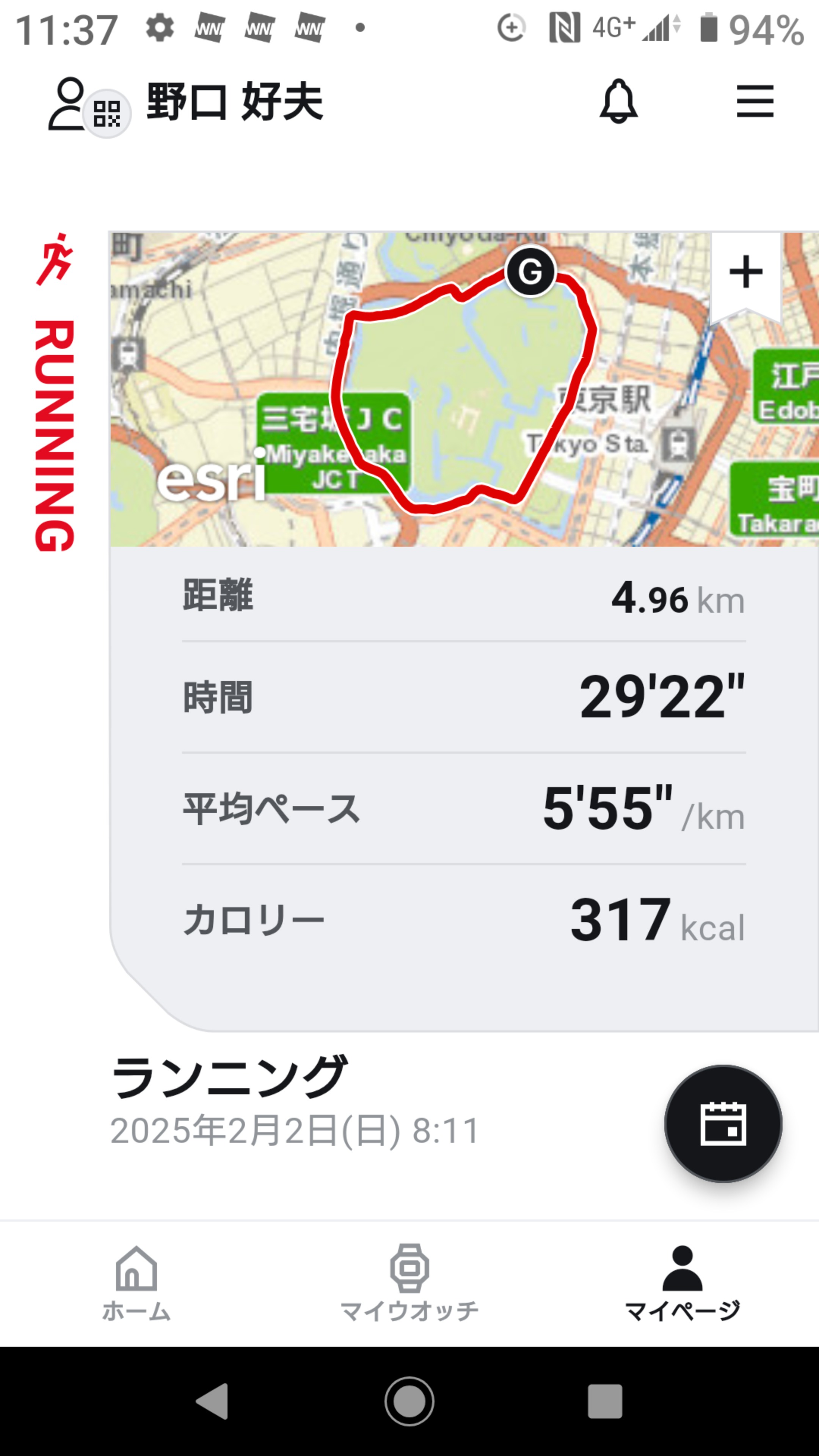Open the hamburger menu

point(755,102)
